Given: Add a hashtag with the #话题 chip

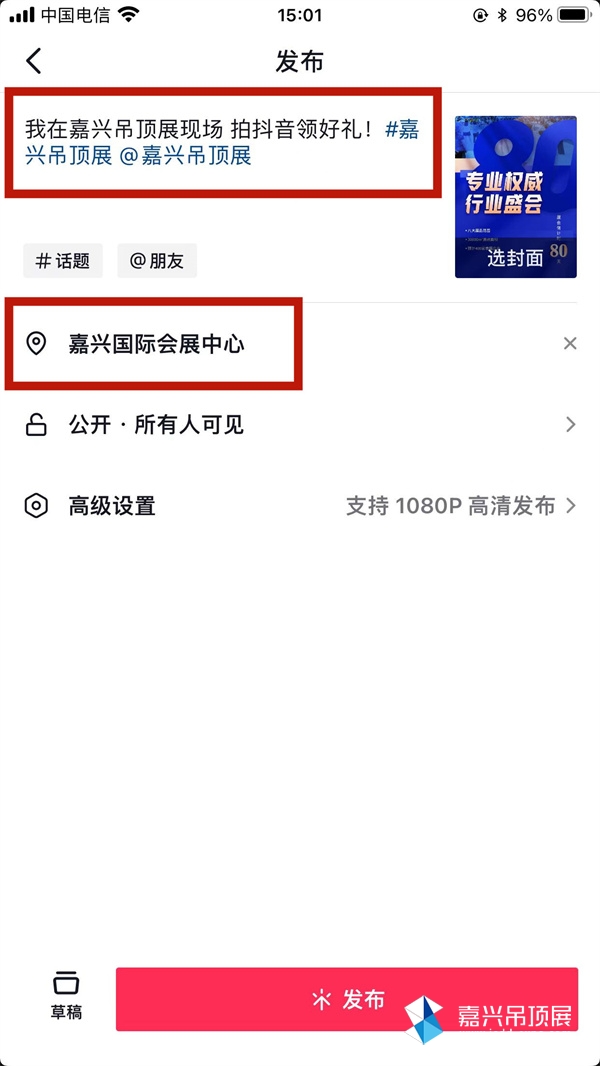Looking at the screenshot, I should (63, 260).
